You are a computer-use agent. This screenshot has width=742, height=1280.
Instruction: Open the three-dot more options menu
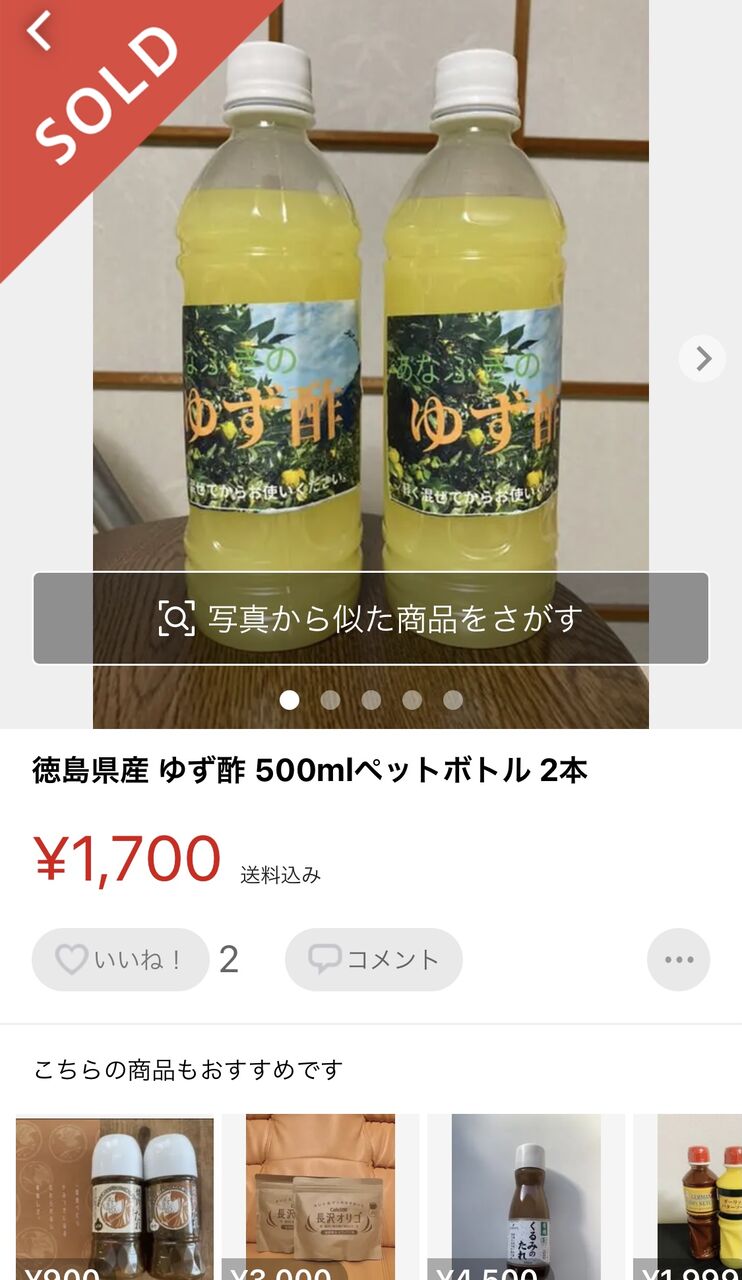pyautogui.click(x=678, y=960)
